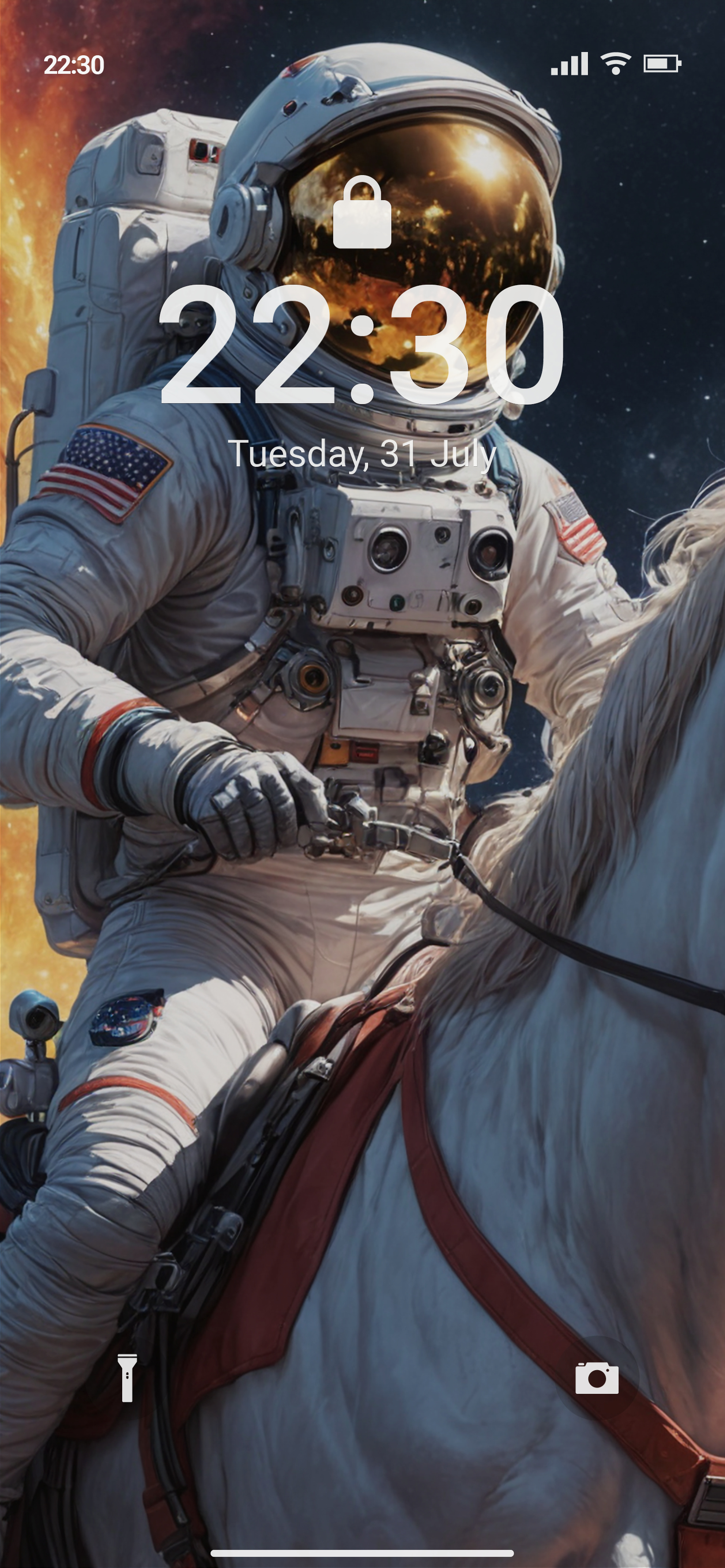This screenshot has width=725, height=1568.
Task: Open the camera shortcut
Action: [x=596, y=1378]
